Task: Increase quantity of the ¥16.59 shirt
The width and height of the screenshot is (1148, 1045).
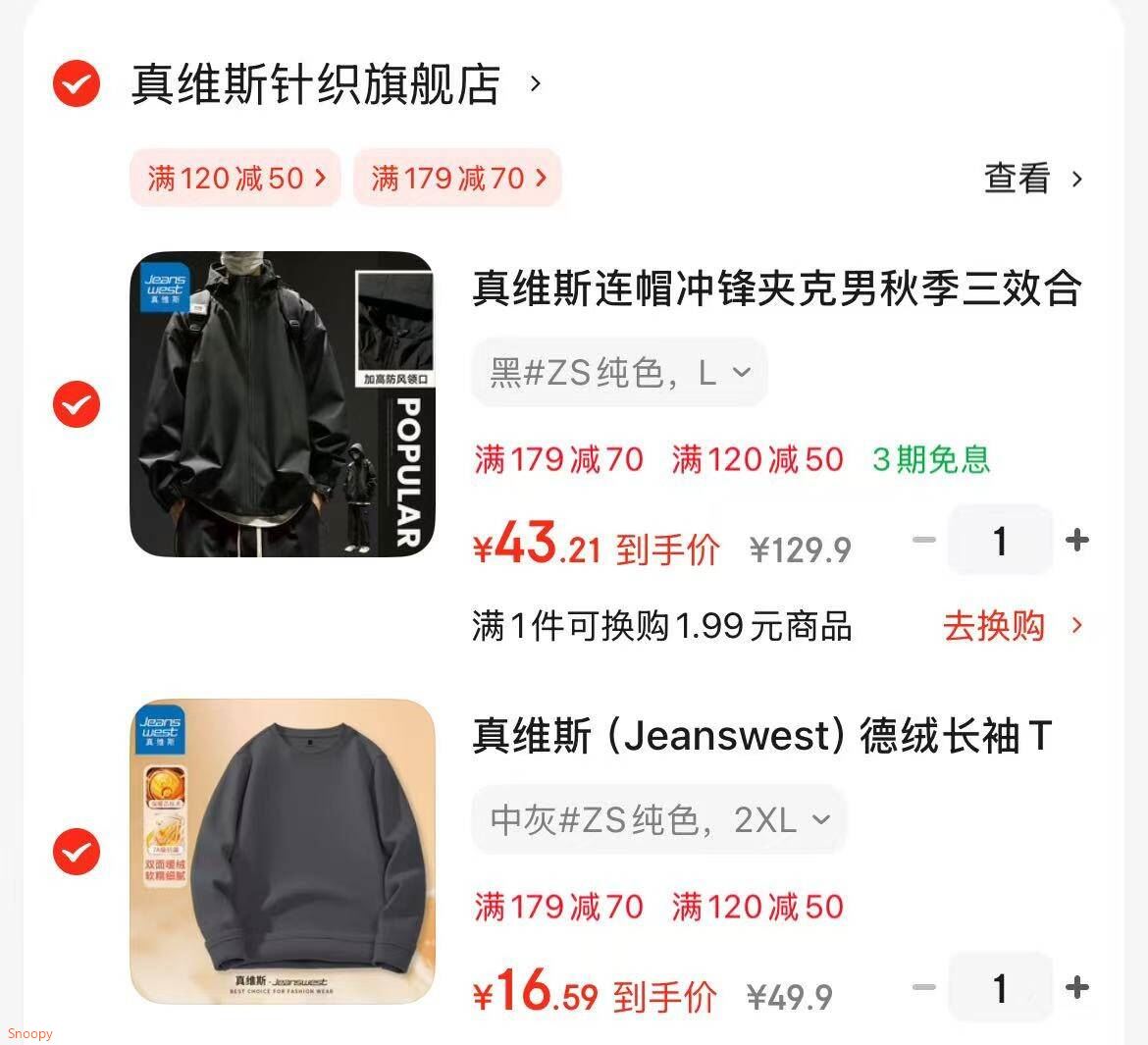Action: click(1077, 988)
